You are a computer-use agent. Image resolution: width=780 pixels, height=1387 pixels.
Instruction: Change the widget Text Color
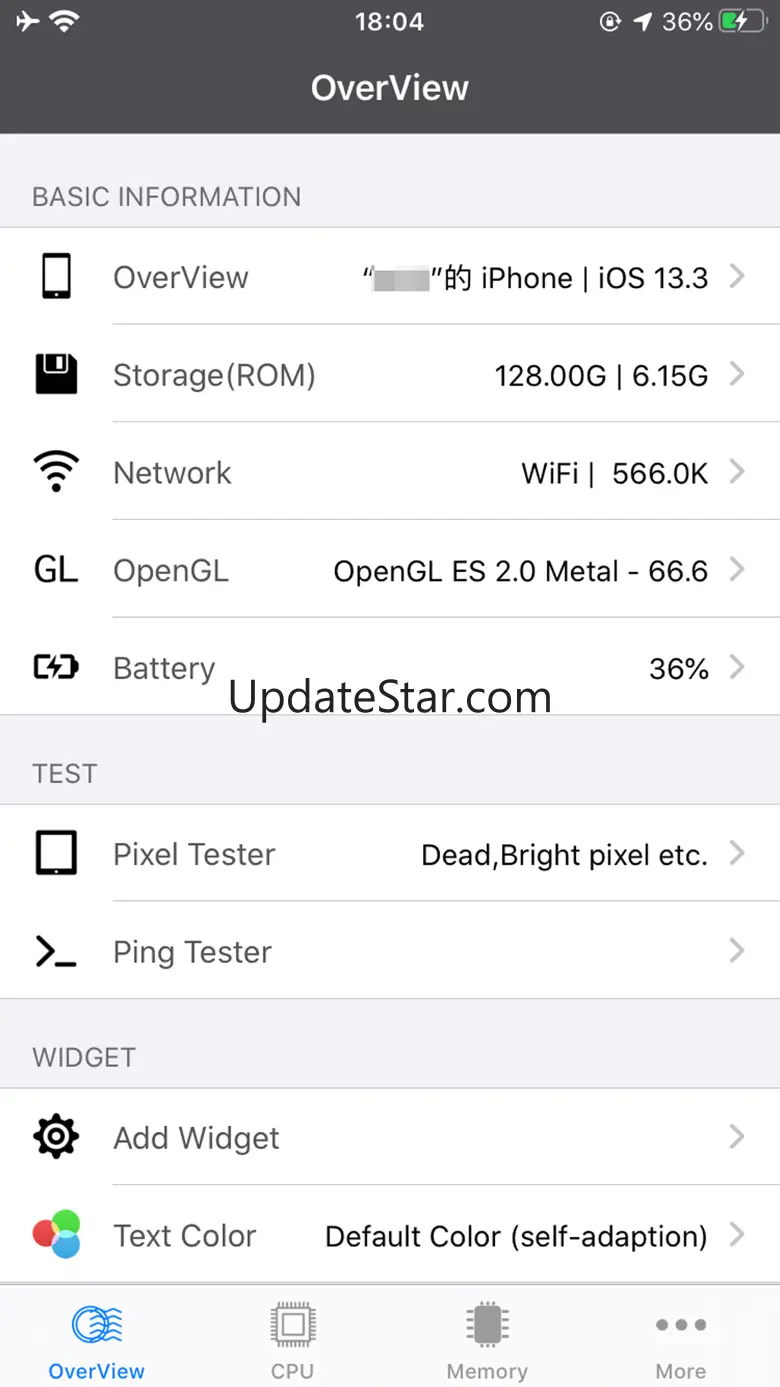390,1234
